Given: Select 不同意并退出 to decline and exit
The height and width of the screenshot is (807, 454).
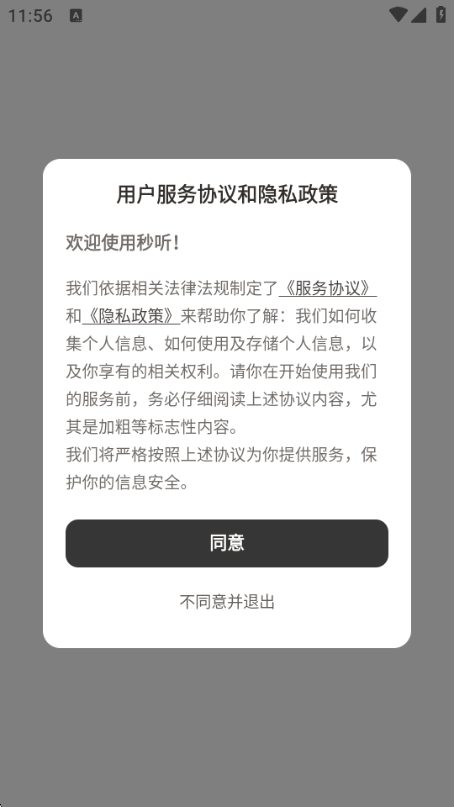Looking at the screenshot, I should [x=226, y=601].
